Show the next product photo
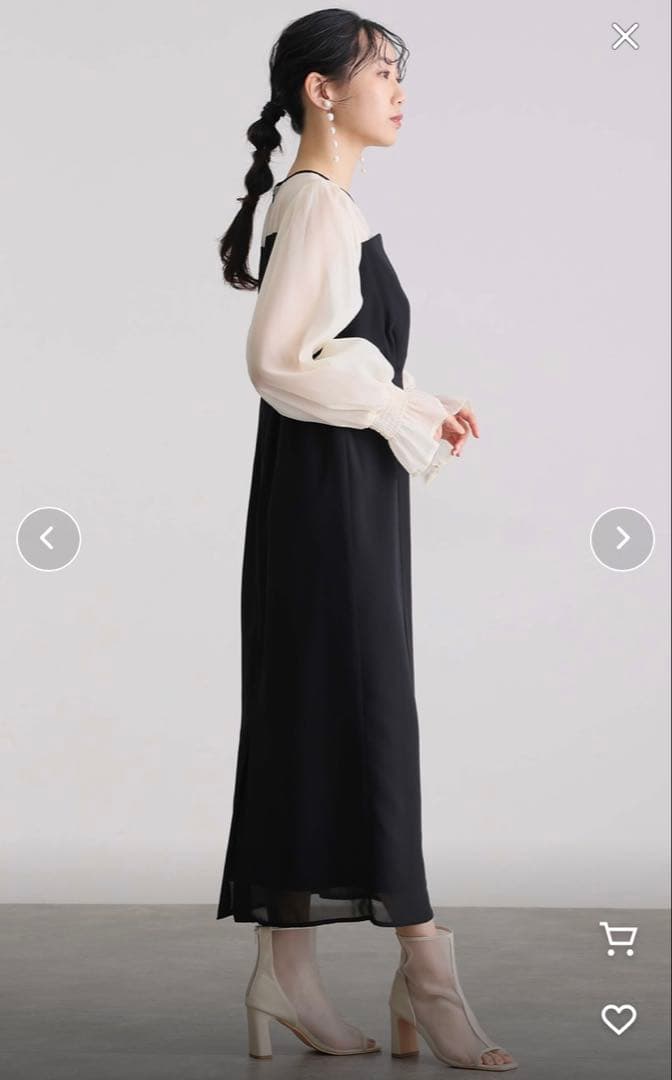The height and width of the screenshot is (1080, 672). (622, 539)
